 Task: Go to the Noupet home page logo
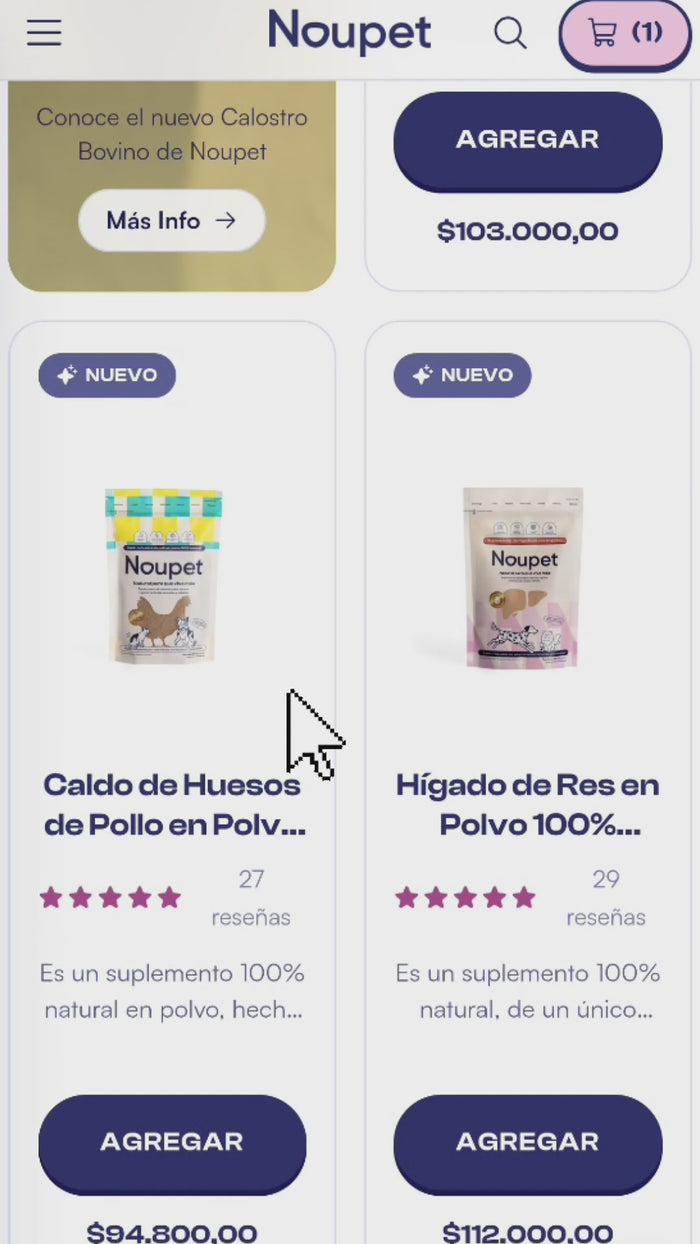click(x=350, y=32)
